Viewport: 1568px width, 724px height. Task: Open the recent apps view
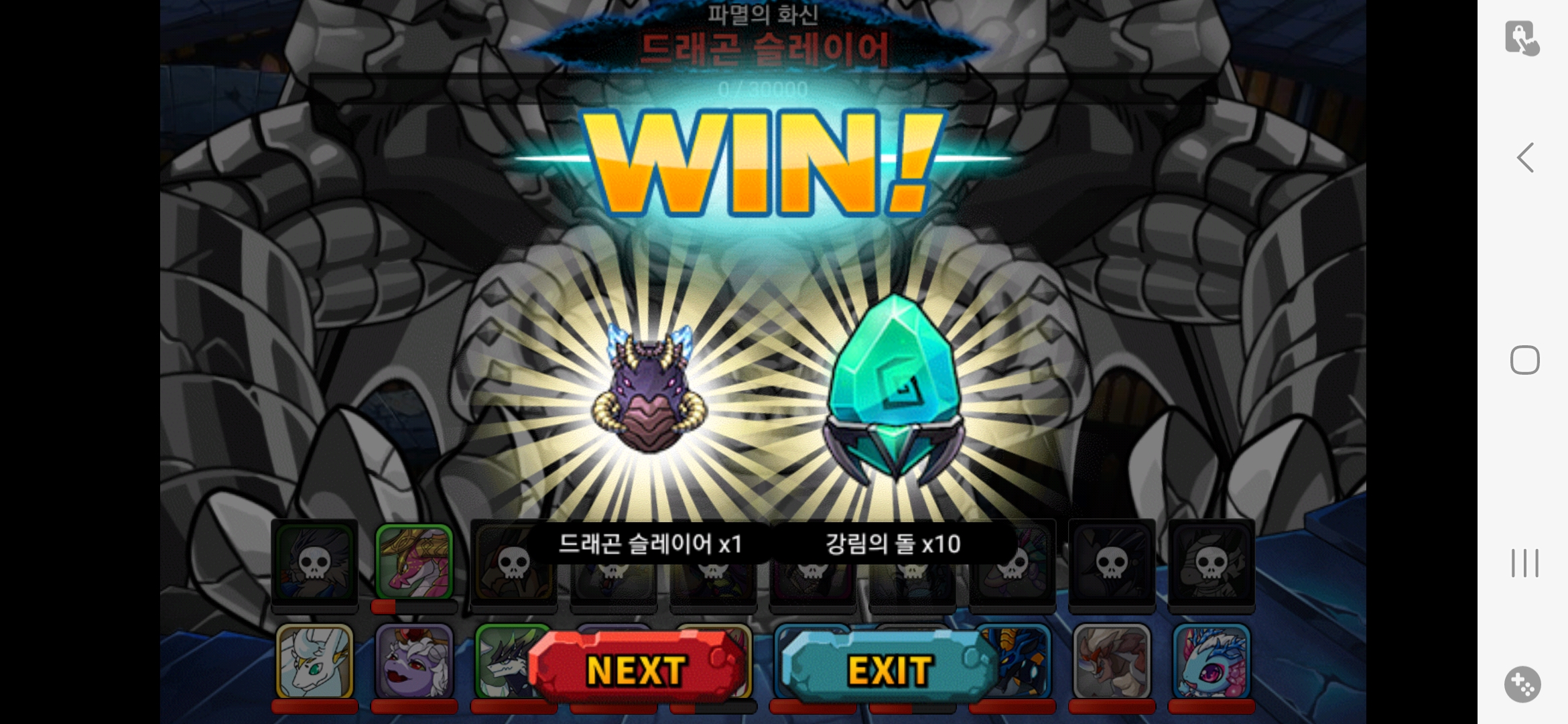tap(1524, 562)
